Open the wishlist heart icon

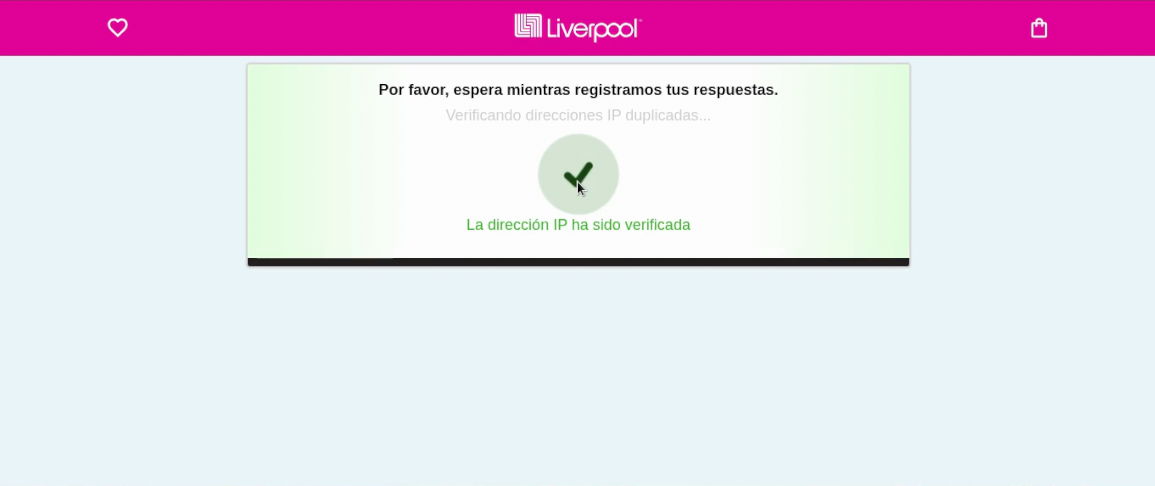pyautogui.click(x=118, y=28)
